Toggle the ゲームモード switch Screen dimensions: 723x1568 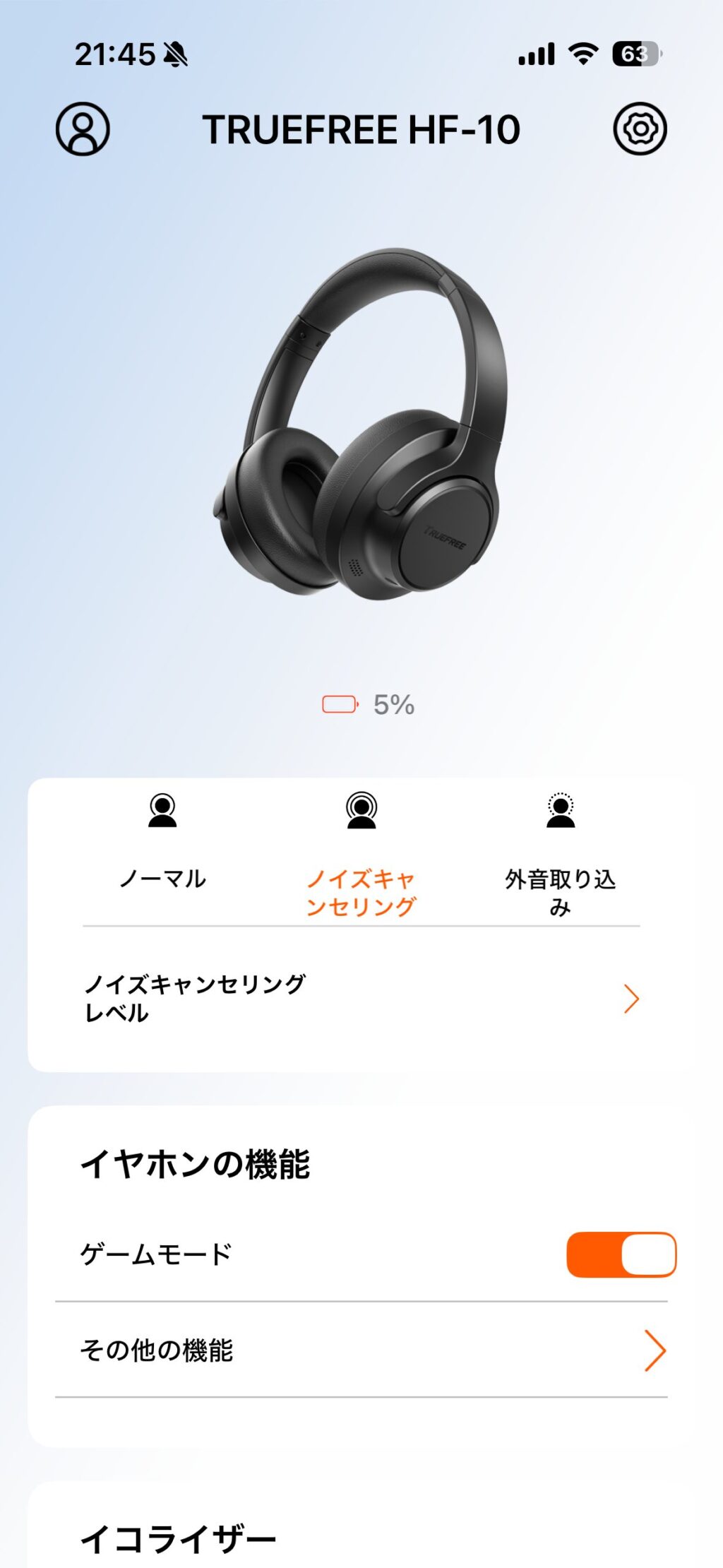click(x=621, y=1255)
